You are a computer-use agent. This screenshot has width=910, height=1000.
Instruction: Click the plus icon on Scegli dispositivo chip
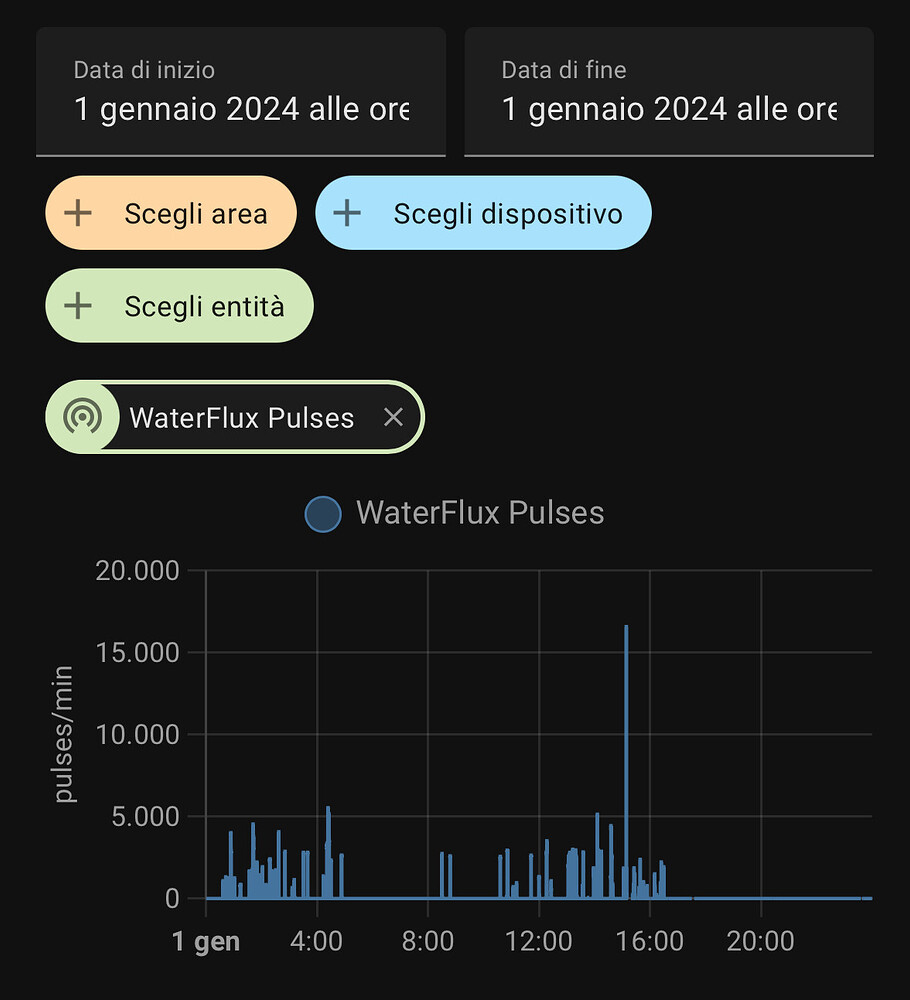[347, 212]
